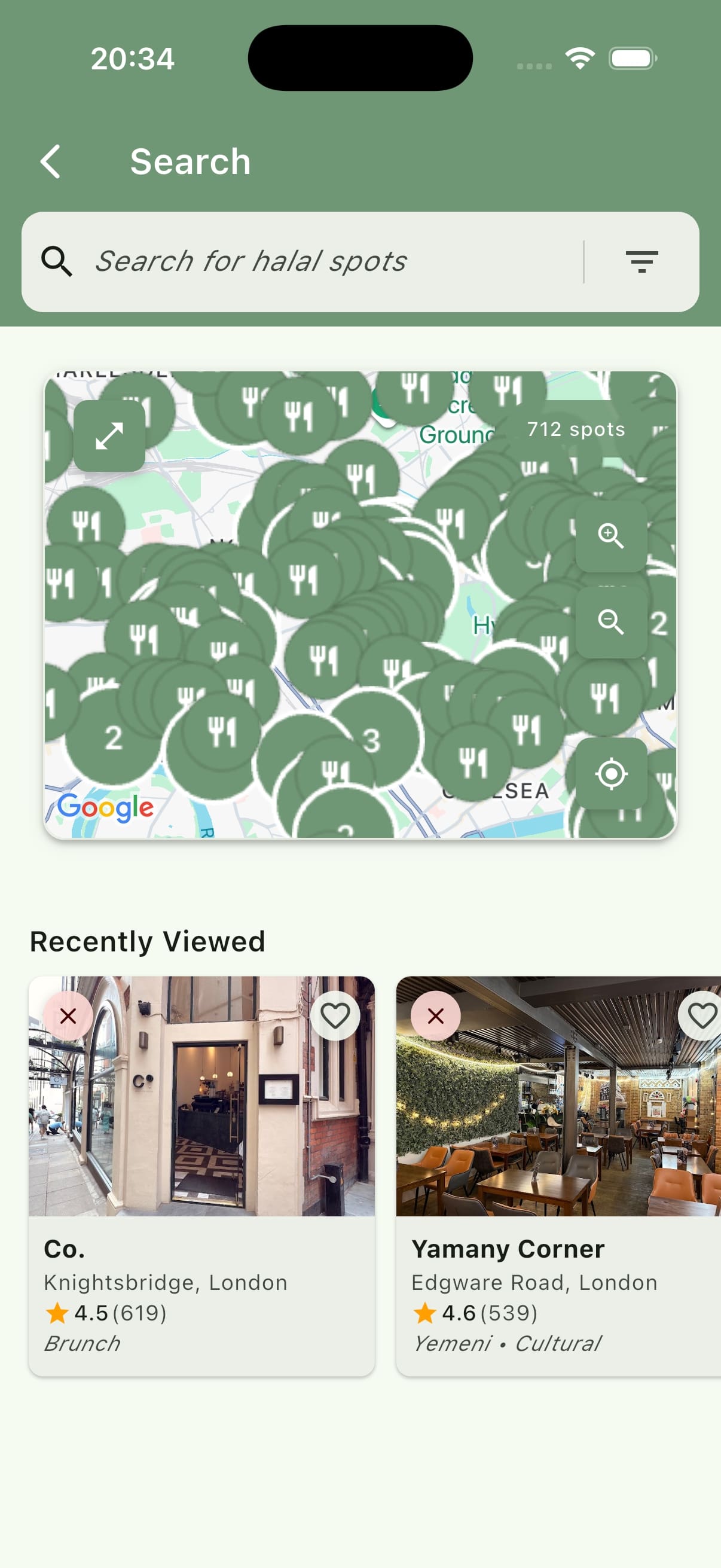This screenshot has width=721, height=1568.
Task: Expand the map to fullscreen
Action: pos(110,436)
